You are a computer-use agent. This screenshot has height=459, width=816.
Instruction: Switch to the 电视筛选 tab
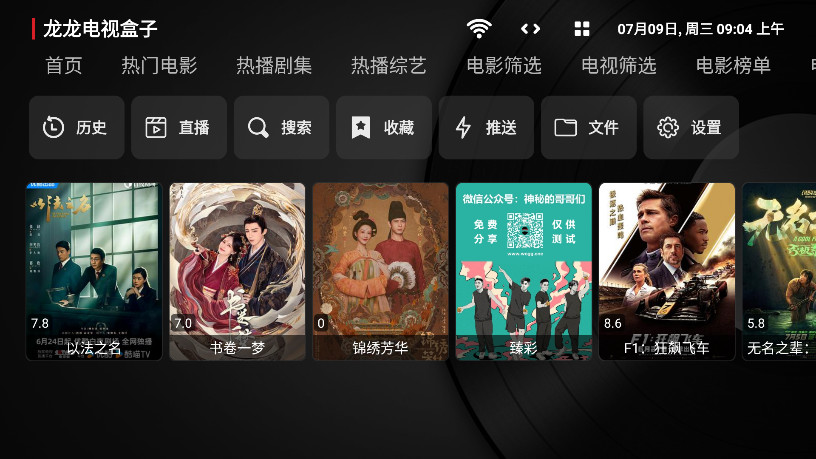pyautogui.click(x=619, y=66)
